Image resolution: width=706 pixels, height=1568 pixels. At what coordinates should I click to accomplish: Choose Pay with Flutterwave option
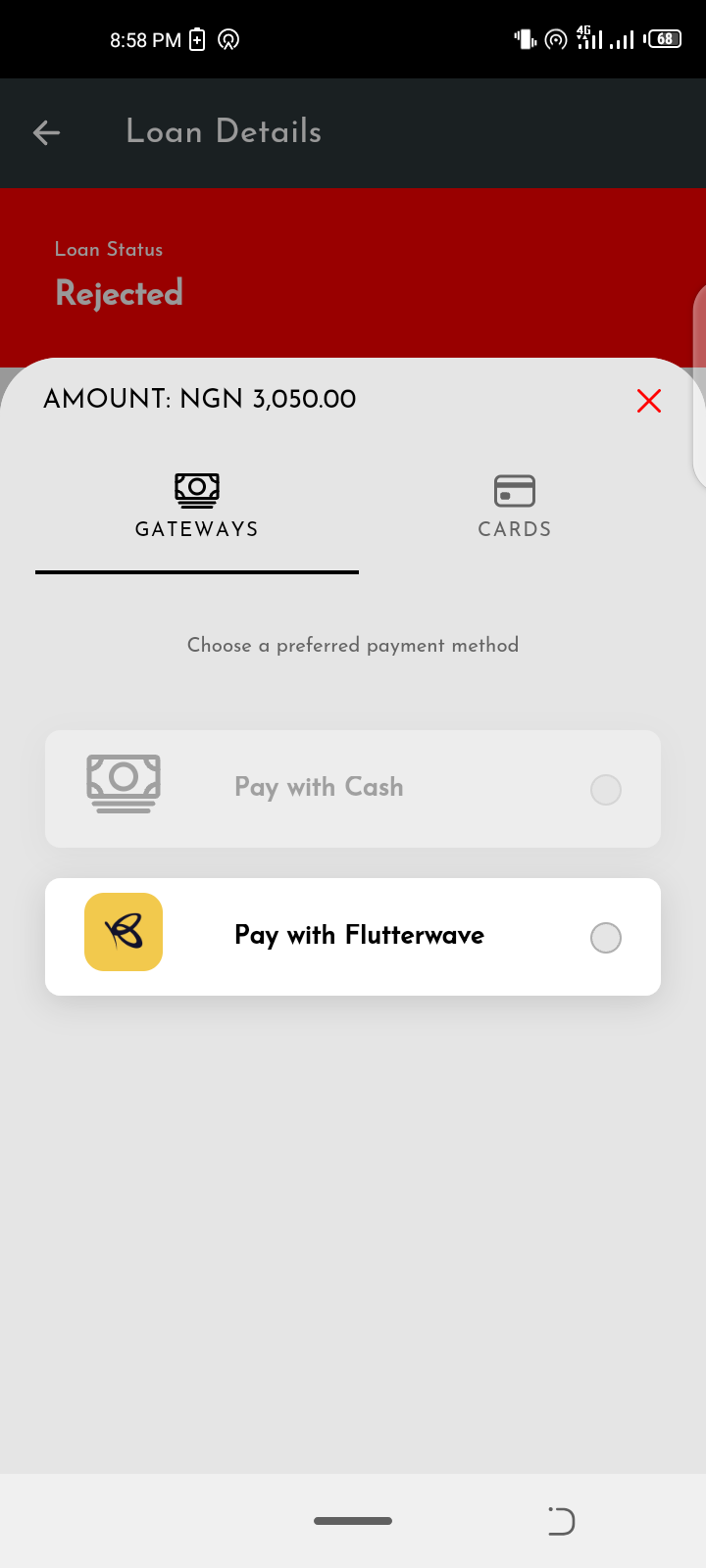point(353,937)
